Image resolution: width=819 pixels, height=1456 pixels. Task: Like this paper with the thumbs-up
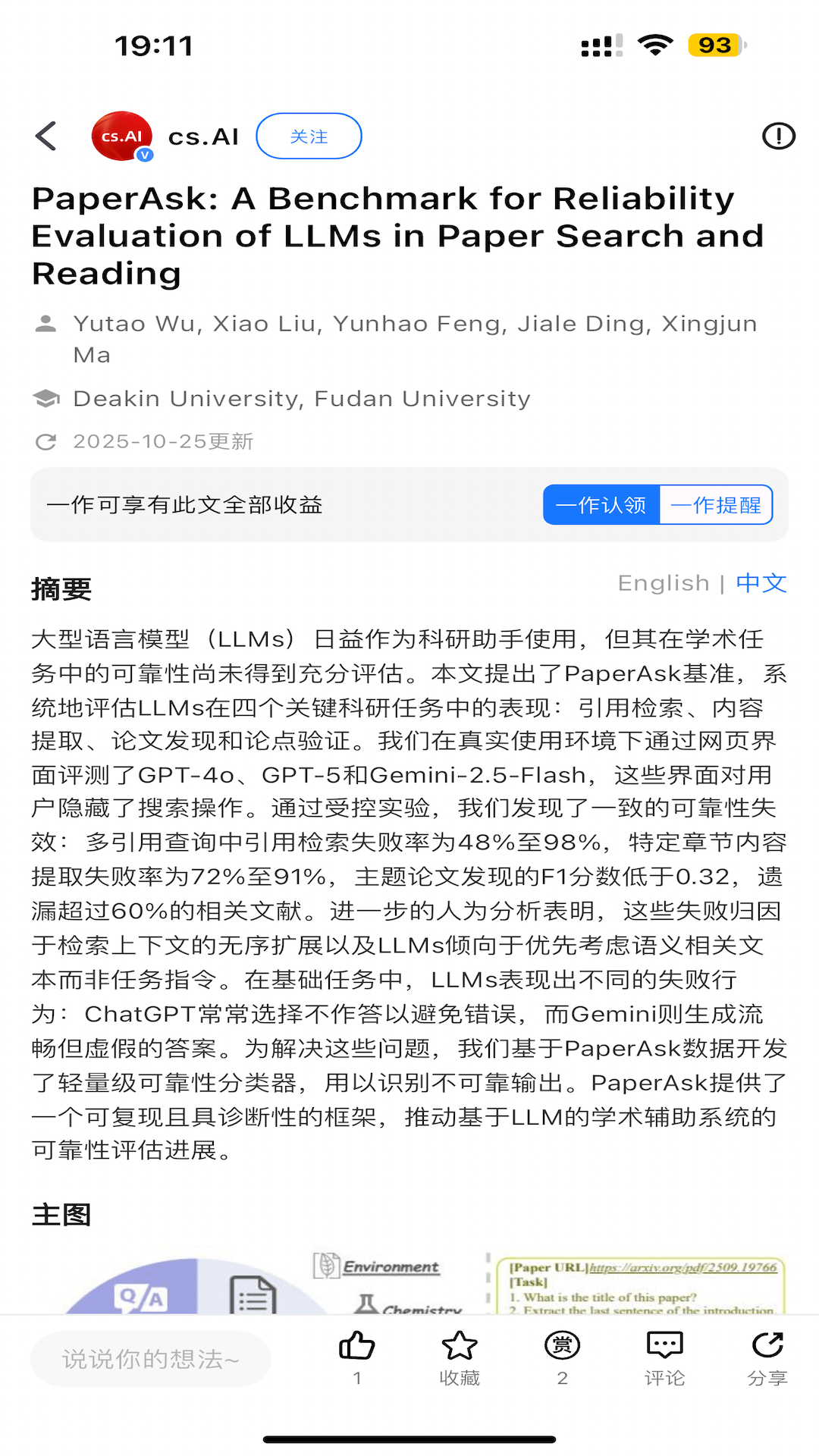(356, 1347)
